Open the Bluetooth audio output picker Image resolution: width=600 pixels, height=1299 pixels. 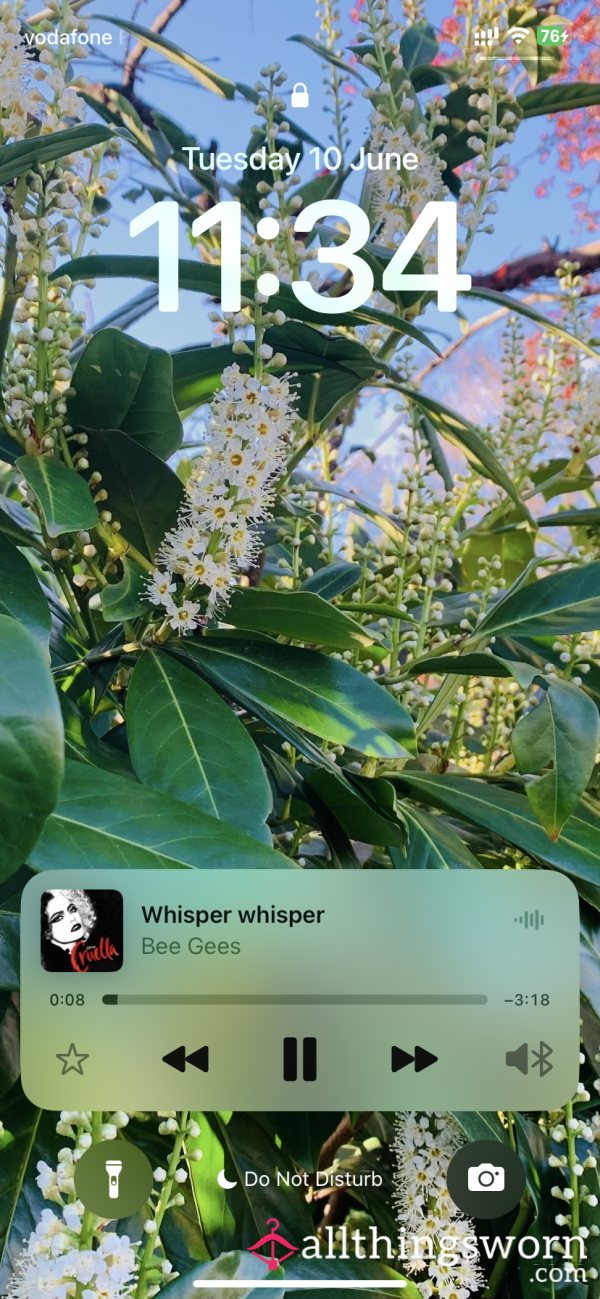pos(529,1059)
